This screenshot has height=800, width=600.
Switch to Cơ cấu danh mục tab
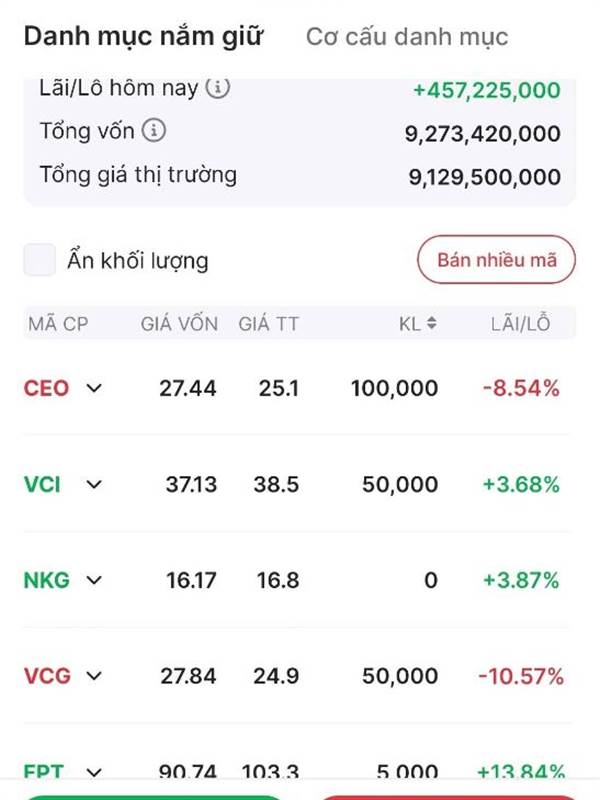click(x=406, y=37)
